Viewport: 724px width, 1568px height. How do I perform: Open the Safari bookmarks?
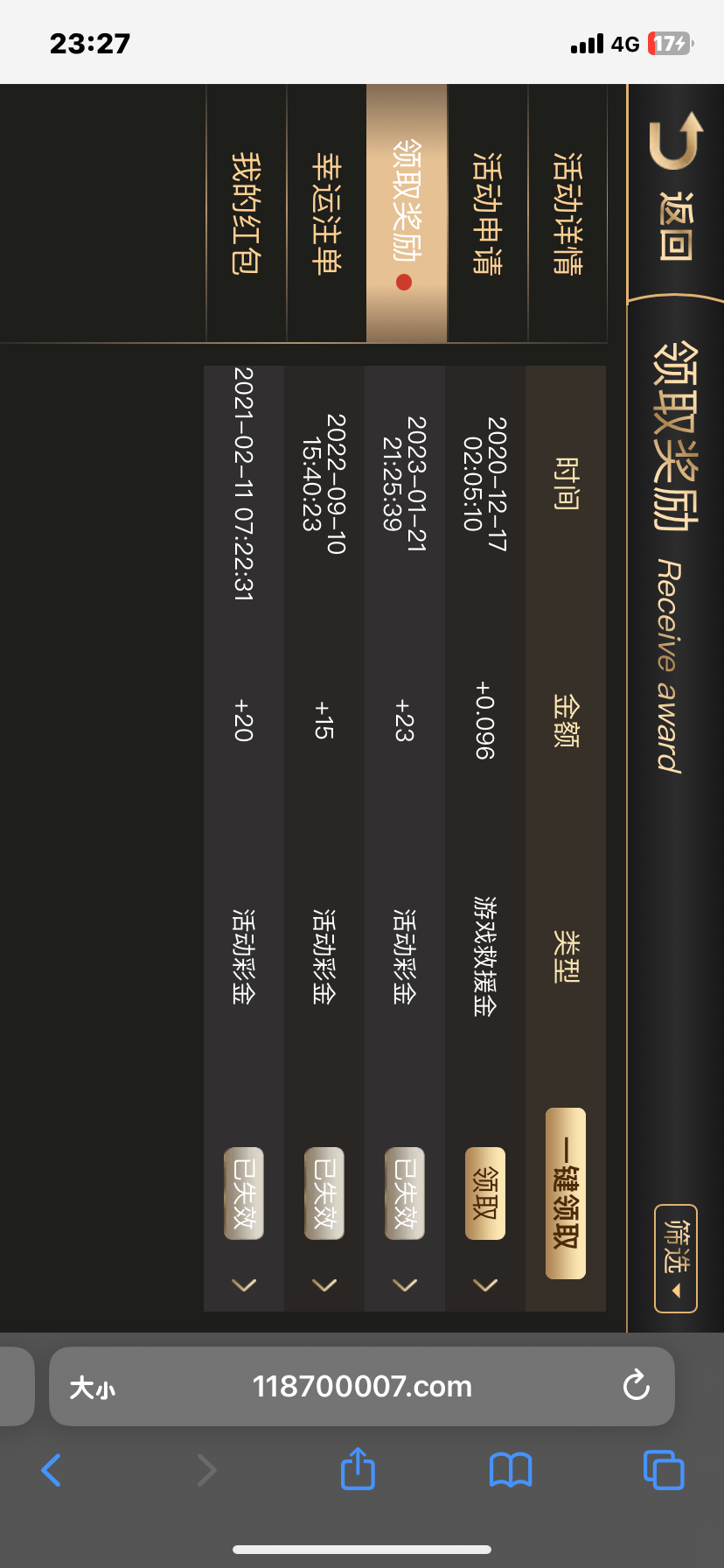tap(511, 1469)
